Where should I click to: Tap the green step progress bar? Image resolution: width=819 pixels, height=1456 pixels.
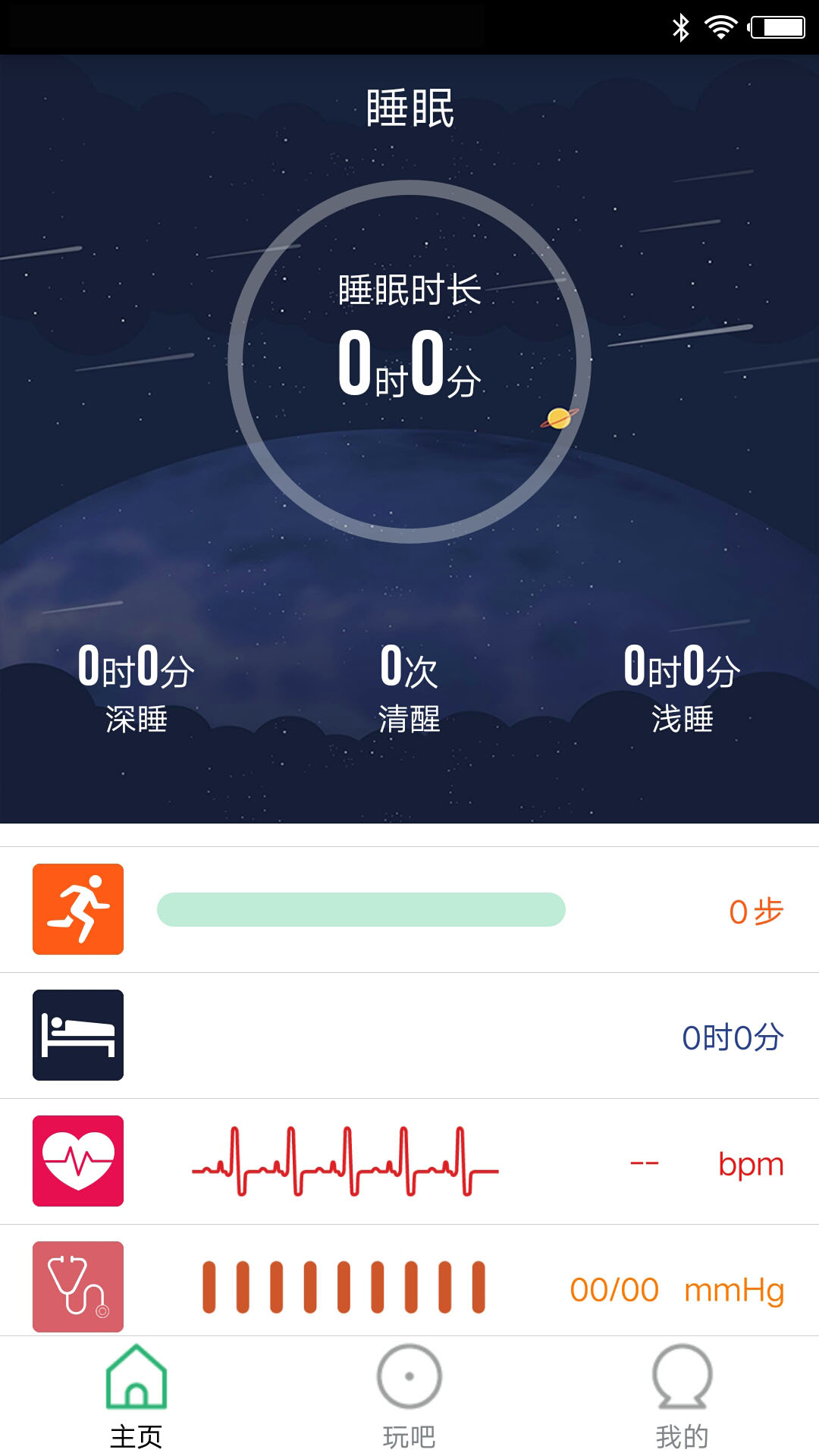[x=362, y=909]
